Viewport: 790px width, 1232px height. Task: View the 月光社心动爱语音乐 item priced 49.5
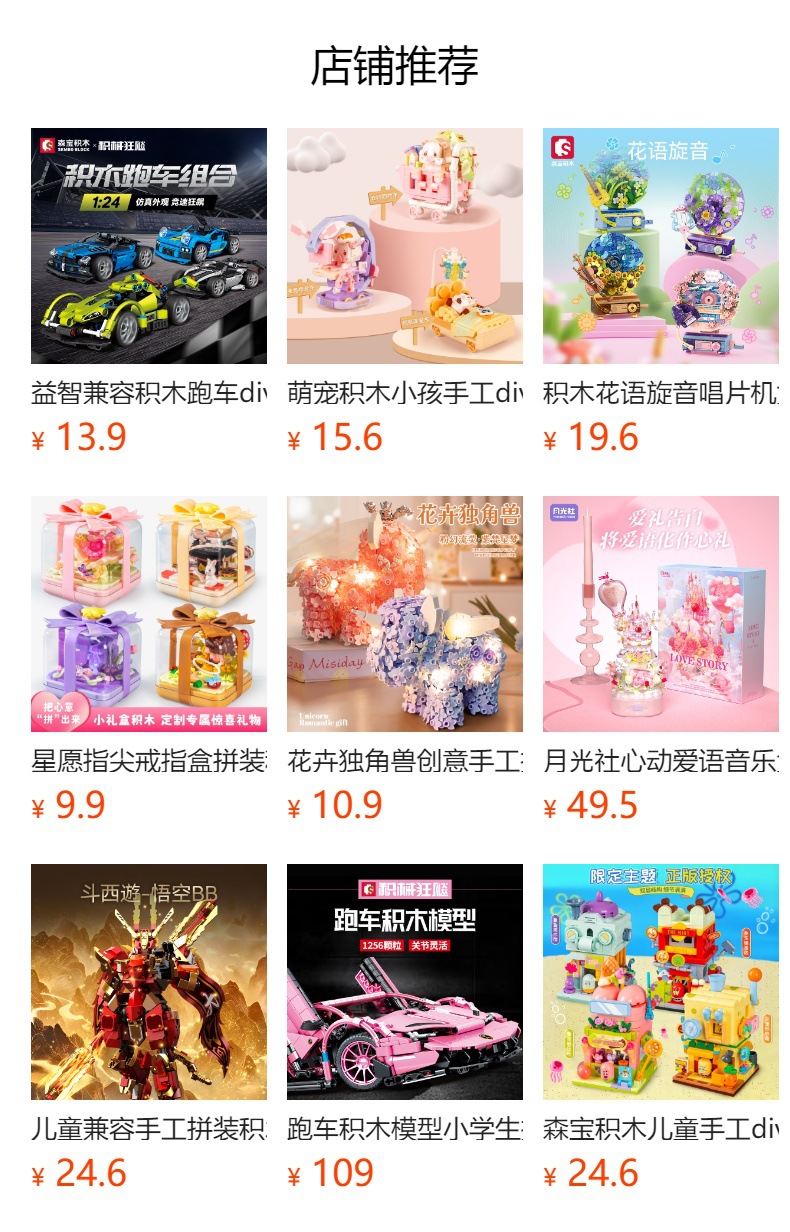pos(660,614)
